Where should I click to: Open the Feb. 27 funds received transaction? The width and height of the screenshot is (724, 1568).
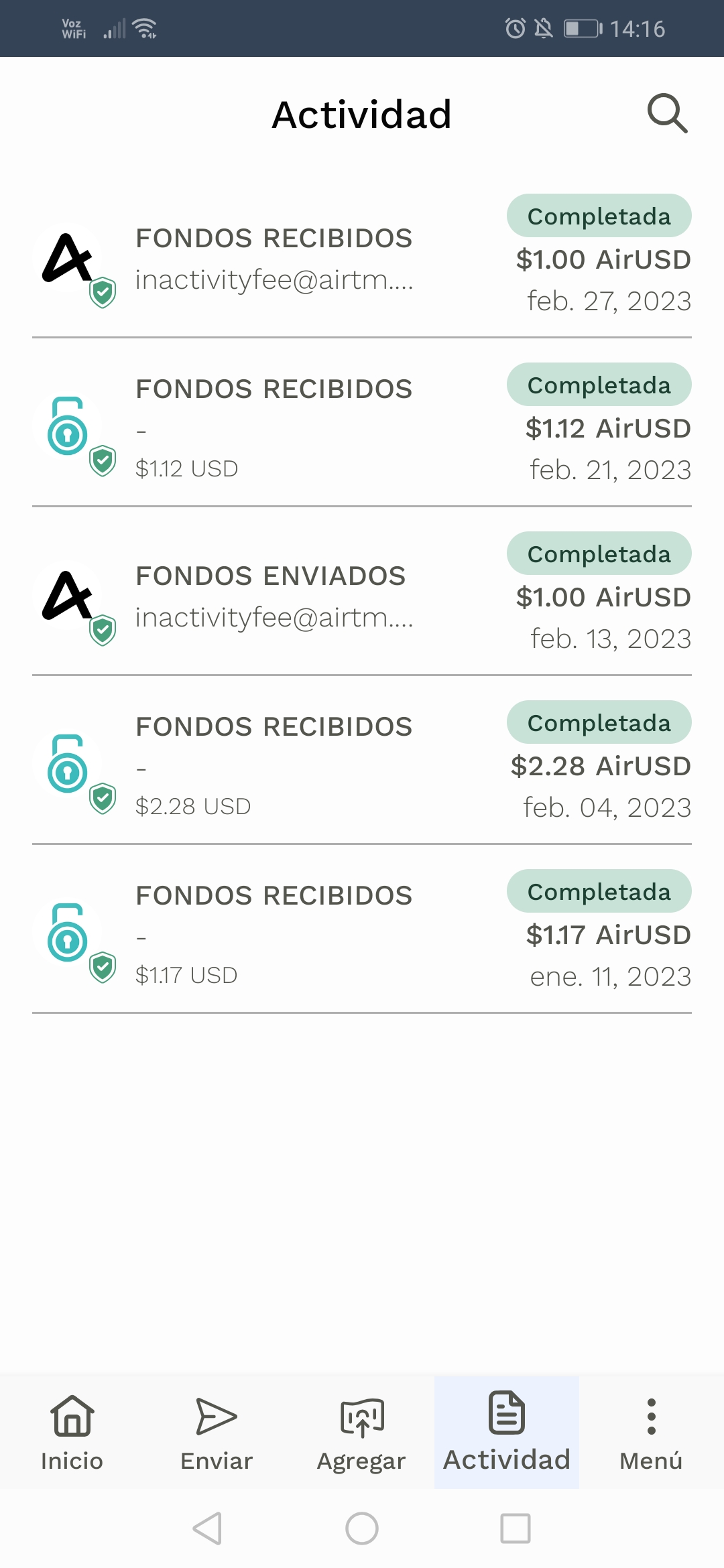(362, 254)
